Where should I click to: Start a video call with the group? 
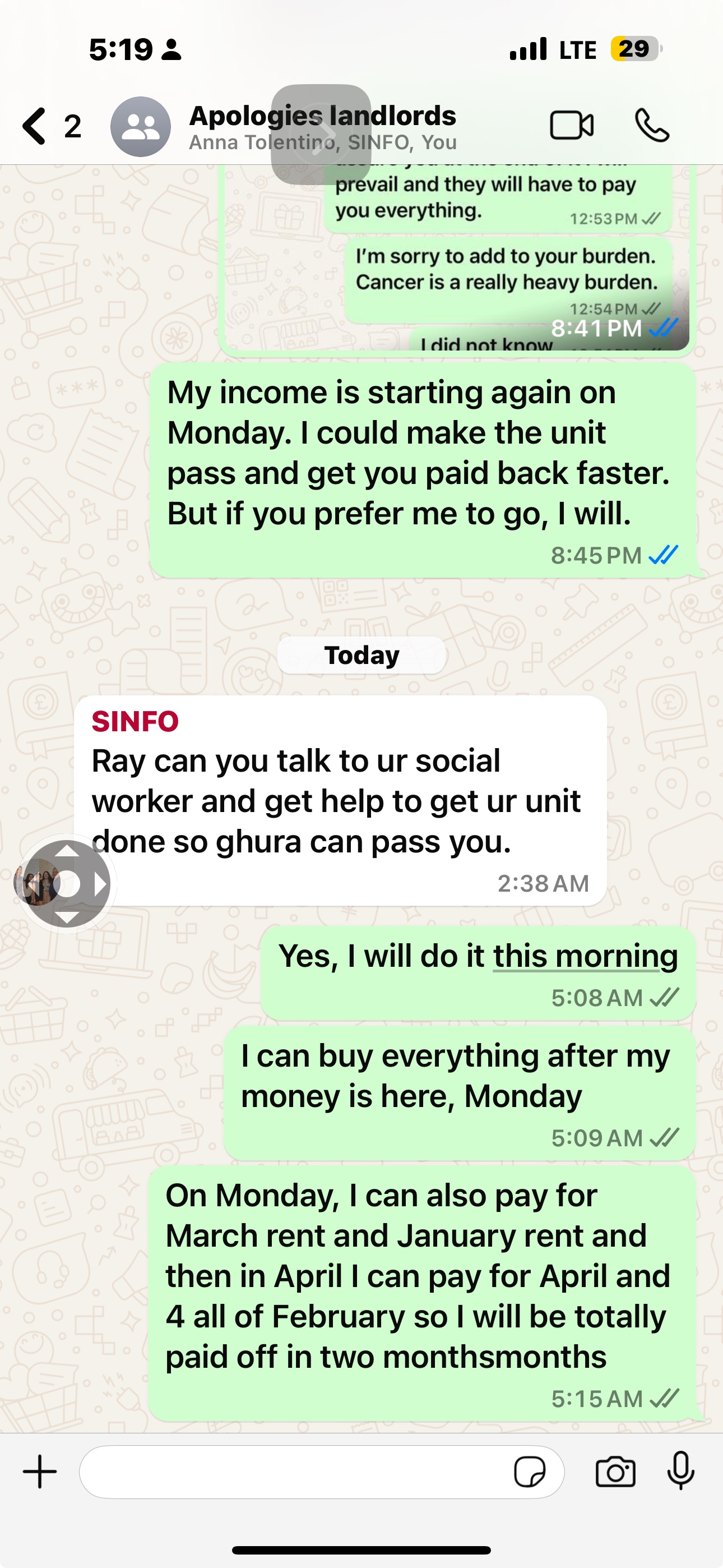[x=572, y=126]
